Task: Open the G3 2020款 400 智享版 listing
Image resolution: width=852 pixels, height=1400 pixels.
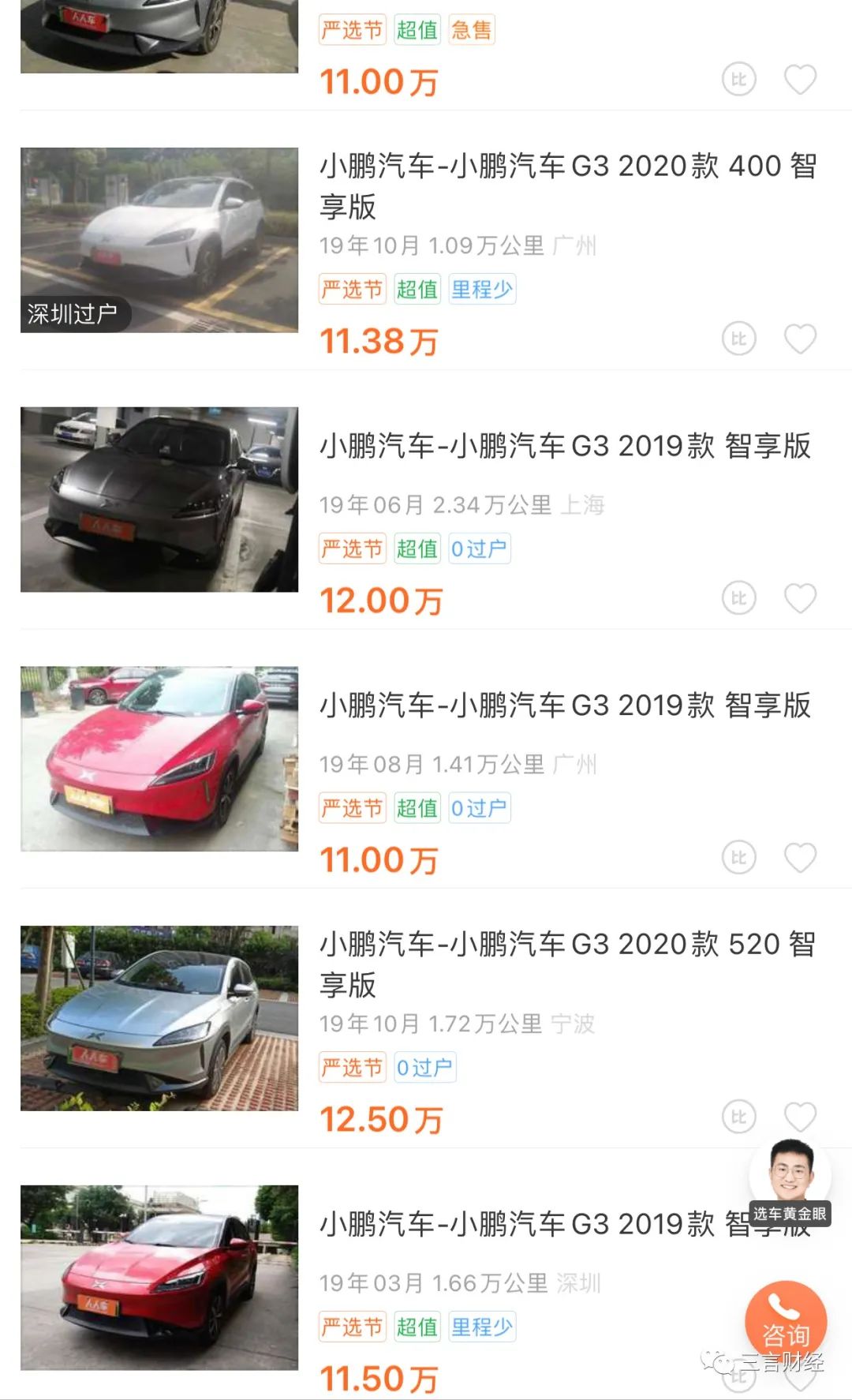Action: click(566, 185)
